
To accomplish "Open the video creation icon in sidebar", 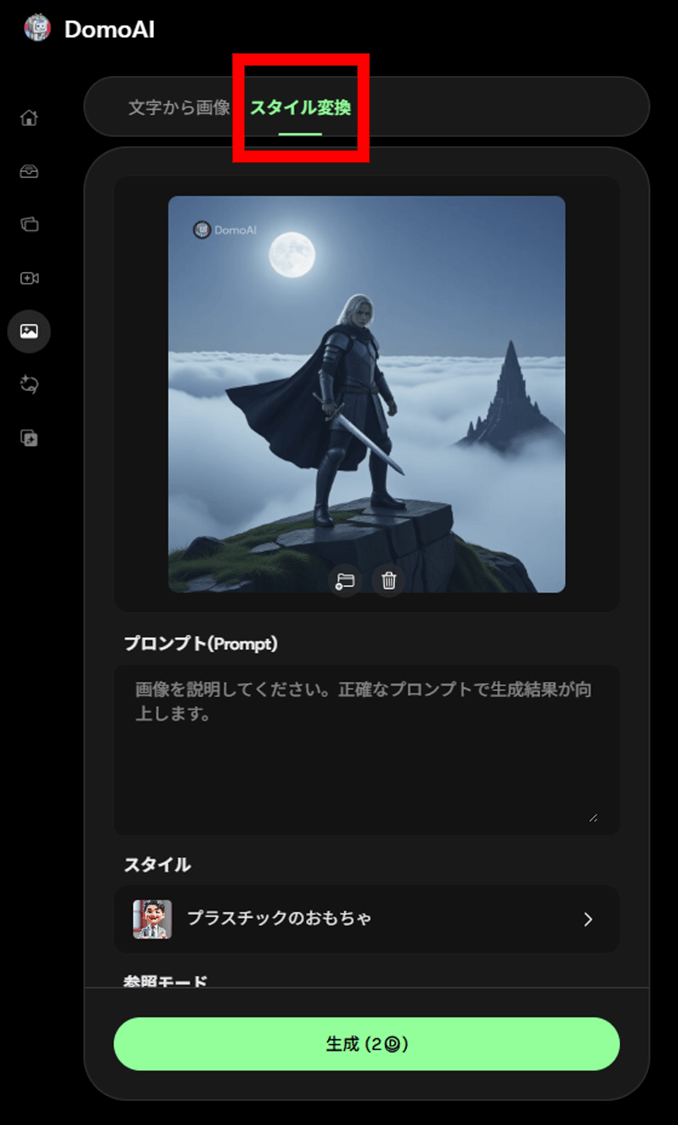I will tap(29, 278).
